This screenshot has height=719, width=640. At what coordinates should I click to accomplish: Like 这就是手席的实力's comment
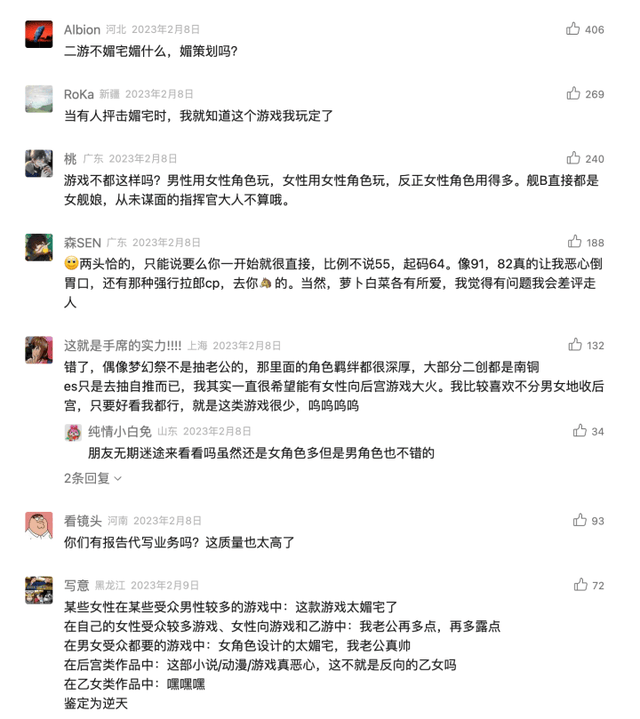tap(575, 345)
